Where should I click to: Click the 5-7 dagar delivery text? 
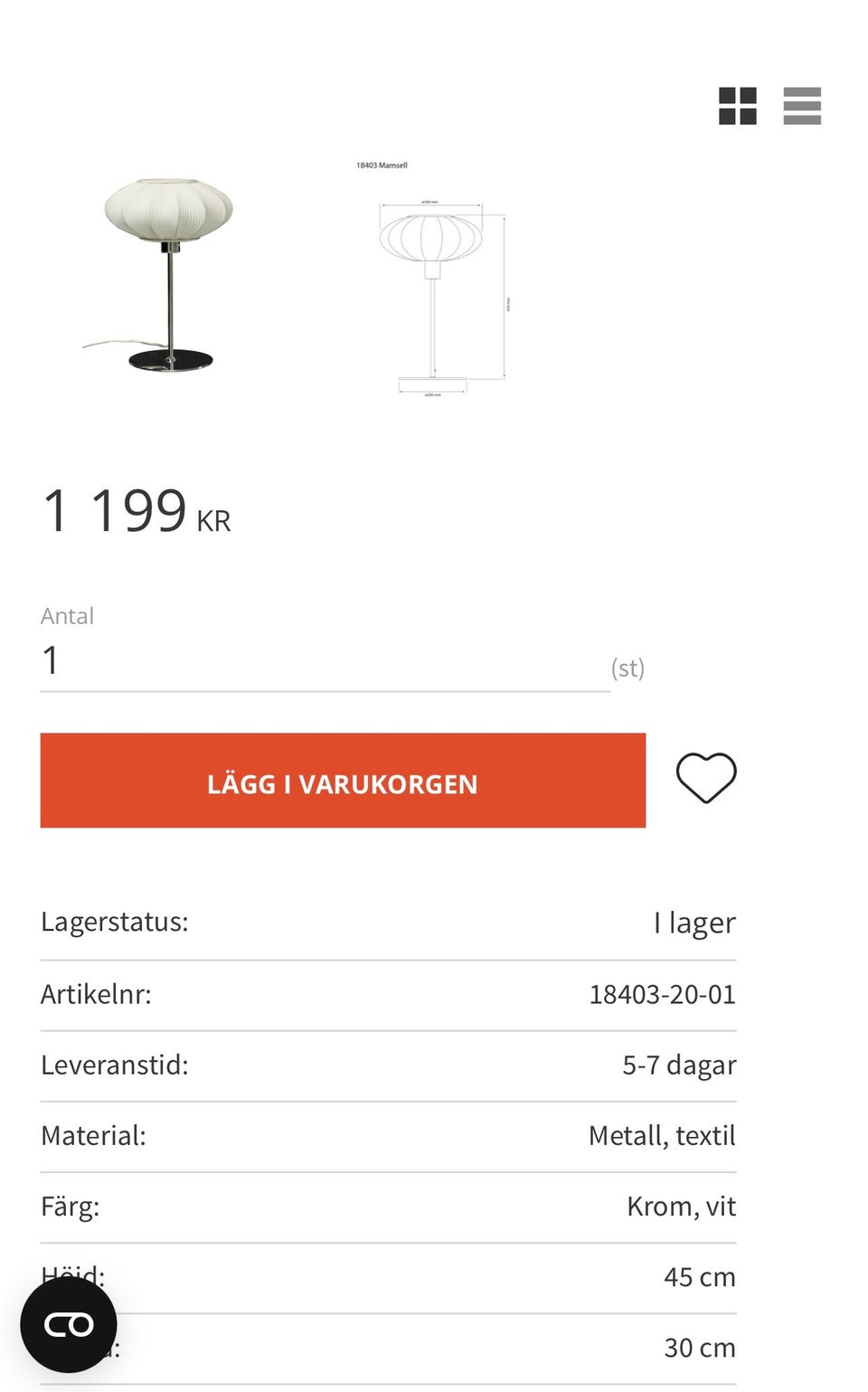pyautogui.click(x=678, y=1065)
